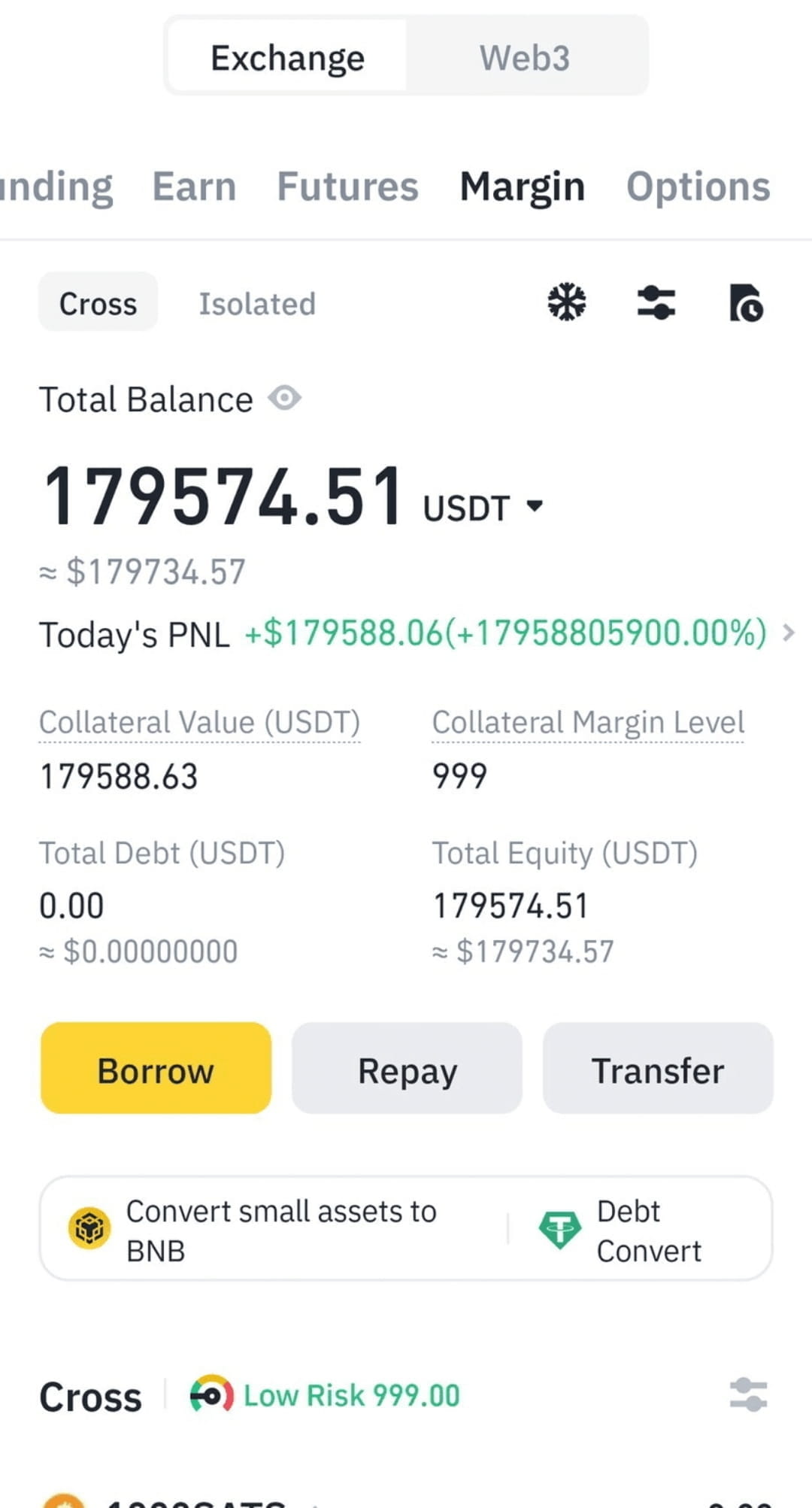Open margin settings sliders icon
Viewport: 812px width, 1508px height.
point(656,302)
